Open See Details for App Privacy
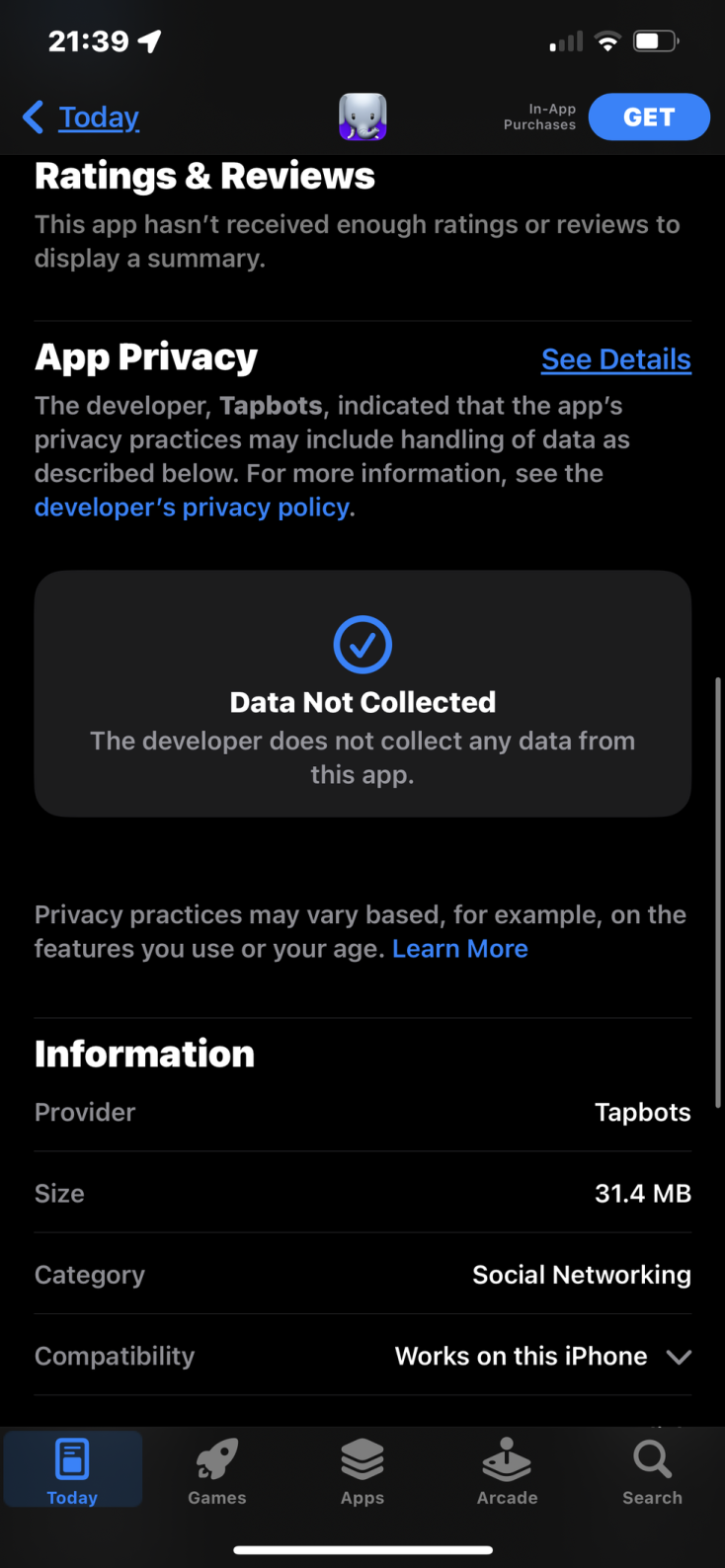725x1568 pixels. tap(615, 359)
